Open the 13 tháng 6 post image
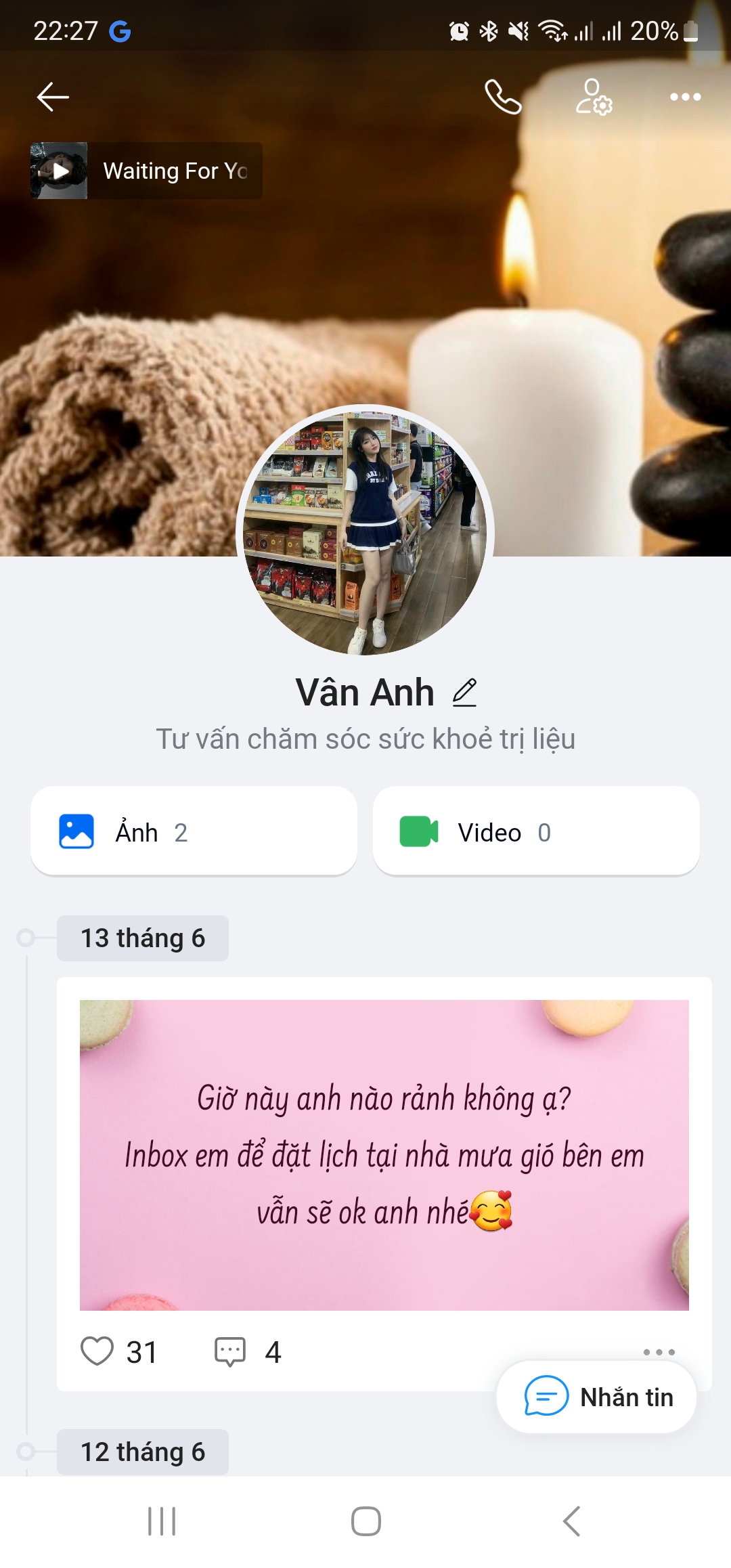 384,1154
